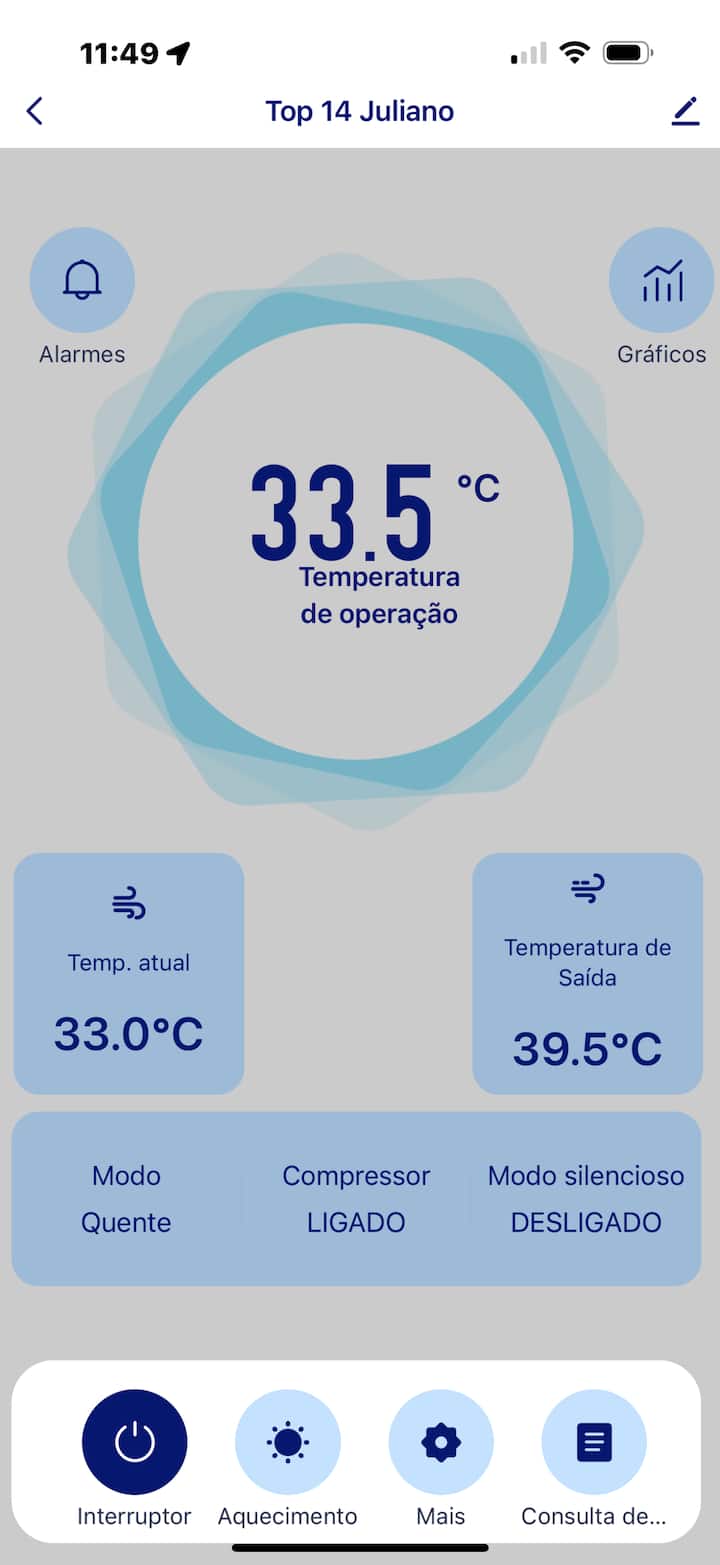Open the Consulta de... document button
The width and height of the screenshot is (720, 1565).
[594, 1442]
